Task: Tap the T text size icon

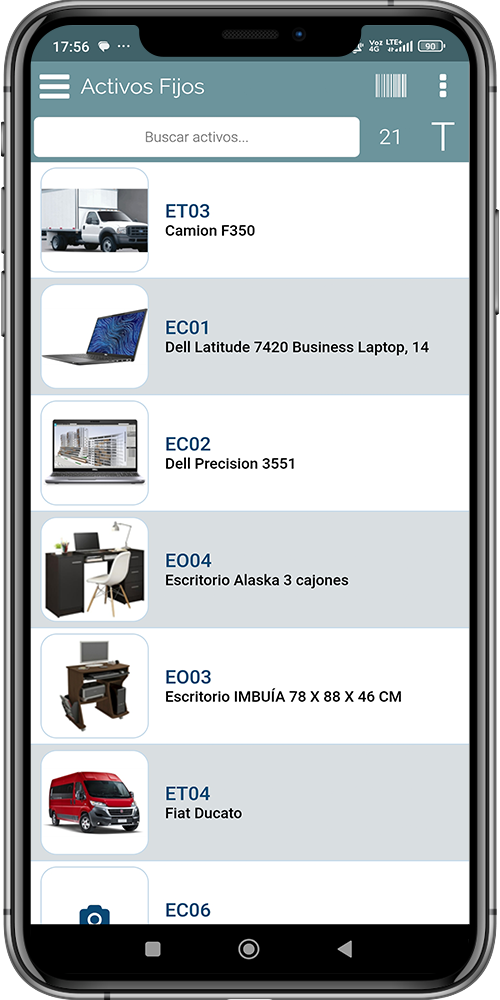Action: [x=443, y=136]
